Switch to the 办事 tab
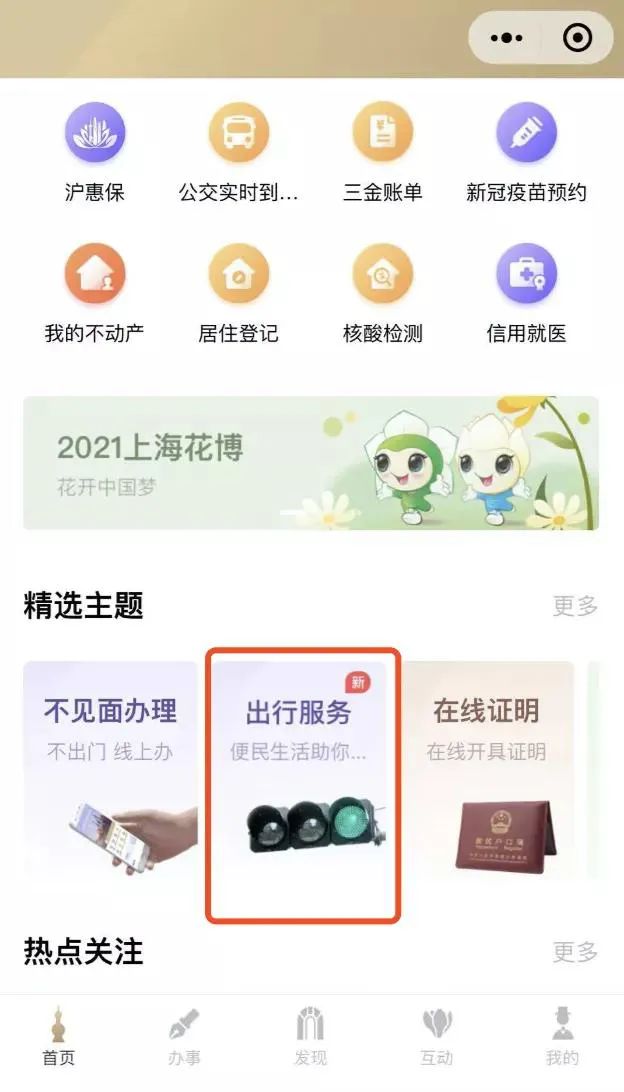624x1092 pixels. [x=183, y=1037]
